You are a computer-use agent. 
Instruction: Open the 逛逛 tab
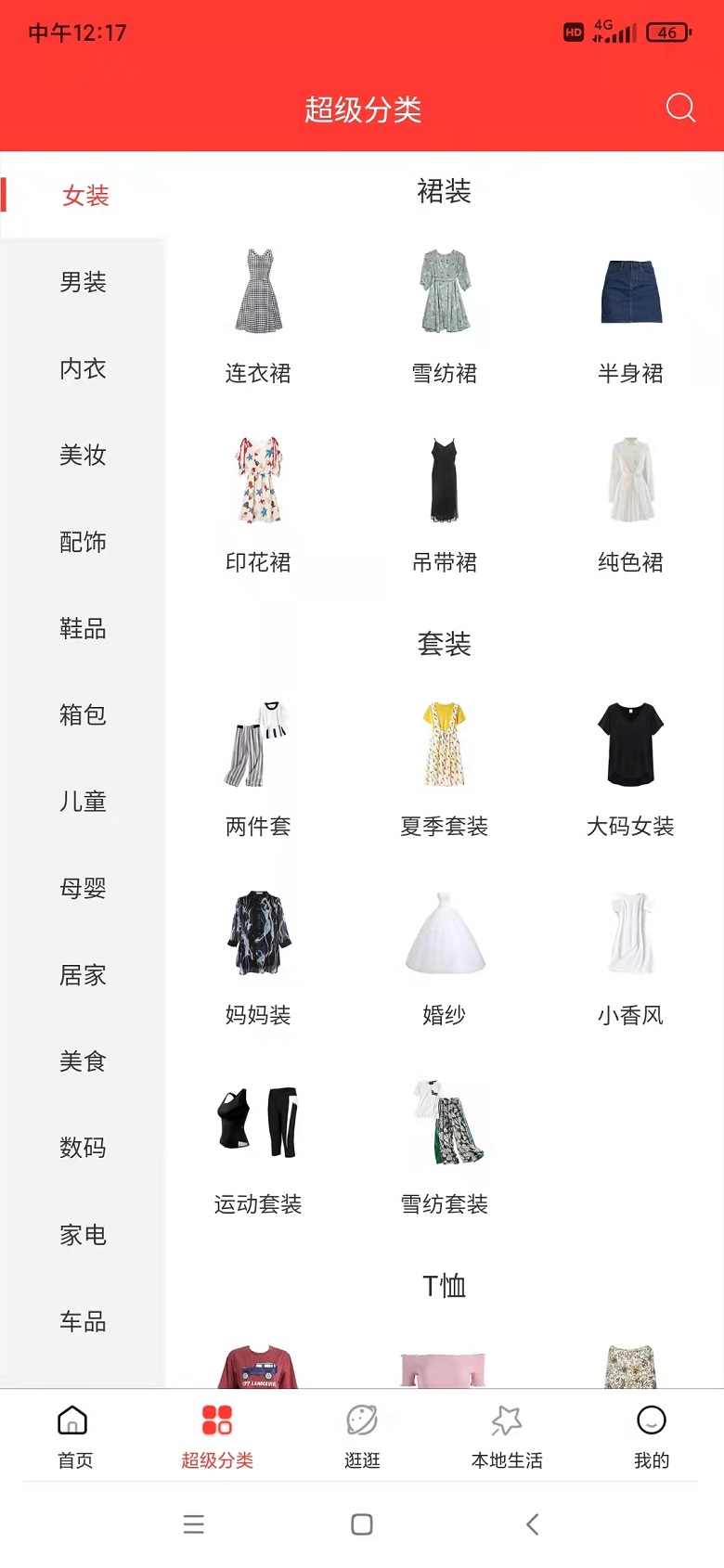tap(362, 1434)
